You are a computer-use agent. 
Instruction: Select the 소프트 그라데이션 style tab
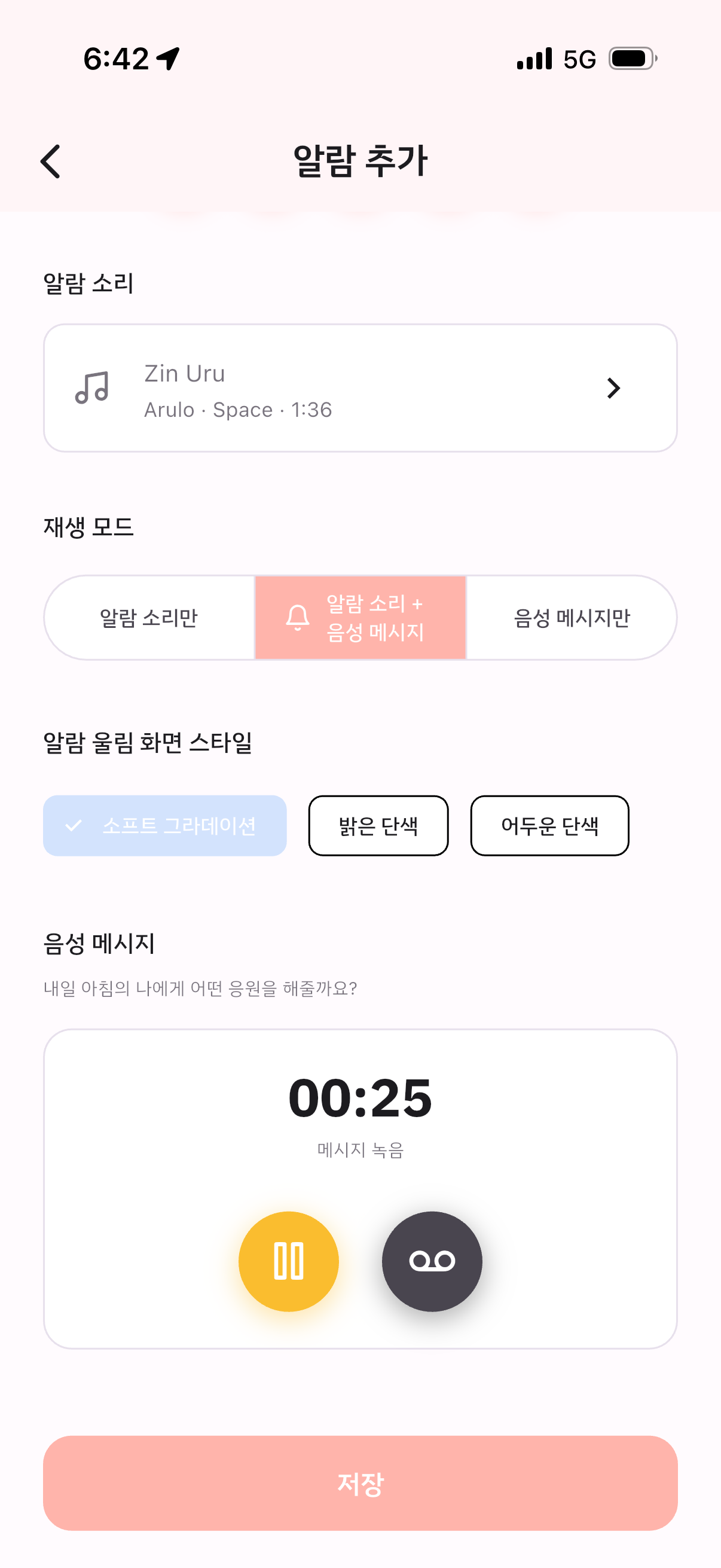pyautogui.click(x=165, y=825)
